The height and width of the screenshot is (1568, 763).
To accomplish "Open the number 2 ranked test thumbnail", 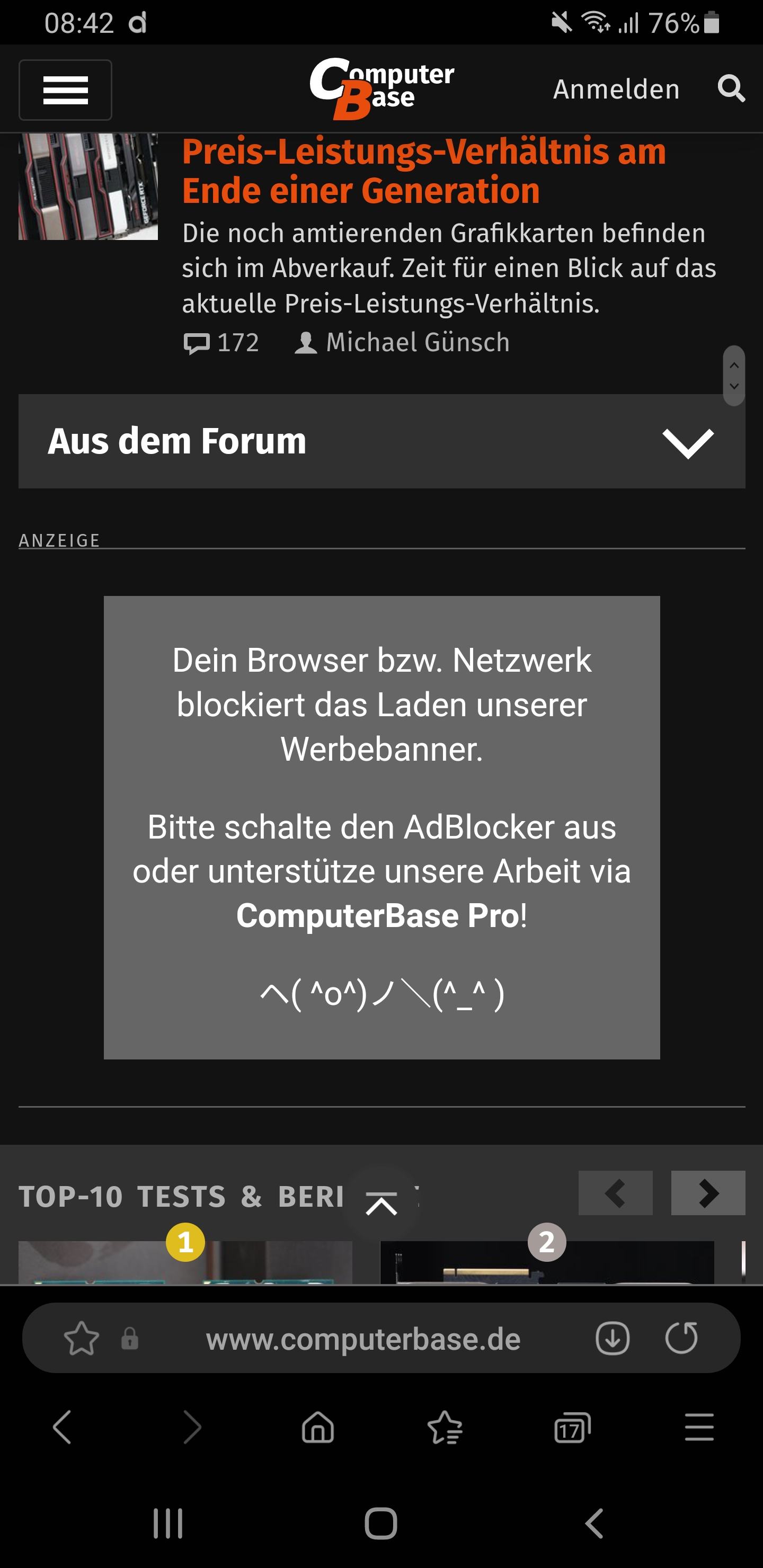I will [x=547, y=1262].
